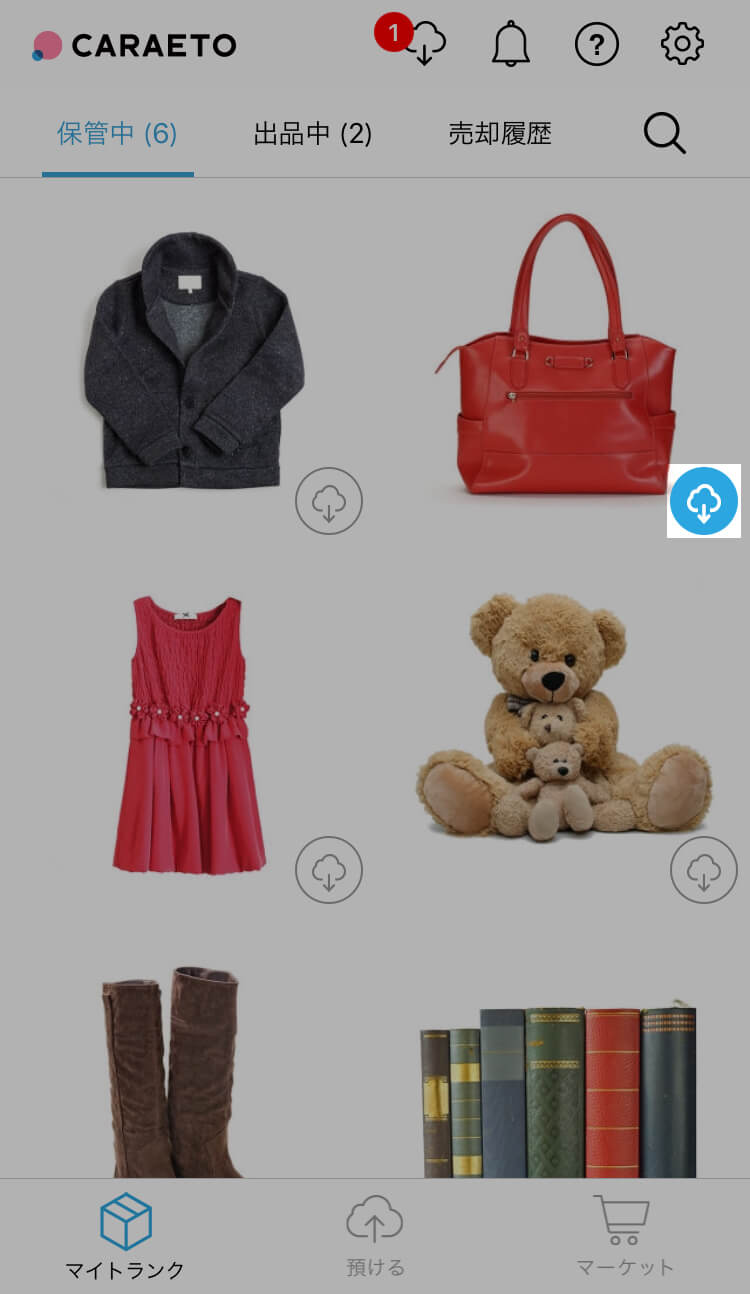The image size is (750, 1294).
Task: Switch to the 保管中 (6) tab
Action: (x=117, y=134)
